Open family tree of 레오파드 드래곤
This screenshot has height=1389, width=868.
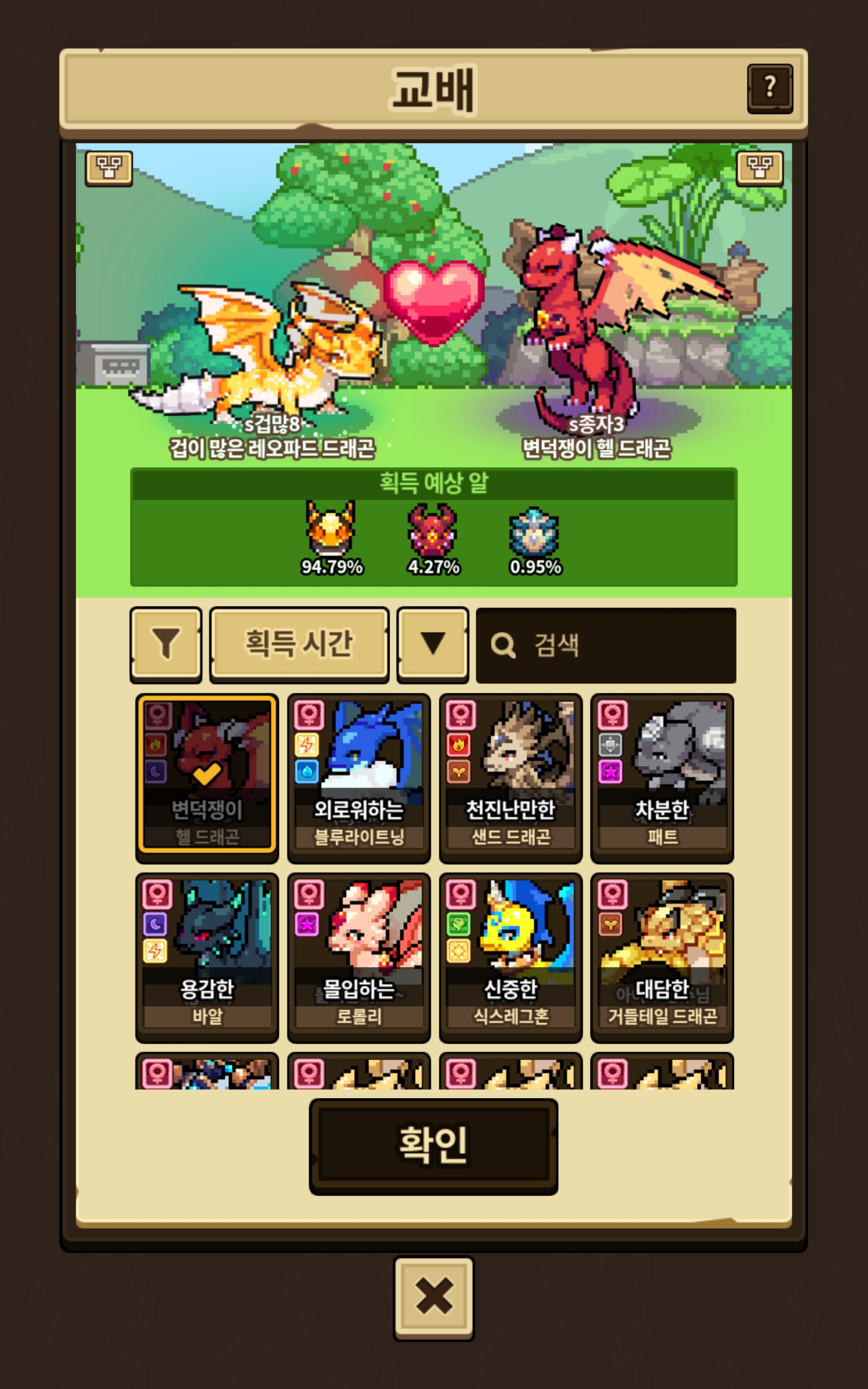click(108, 168)
